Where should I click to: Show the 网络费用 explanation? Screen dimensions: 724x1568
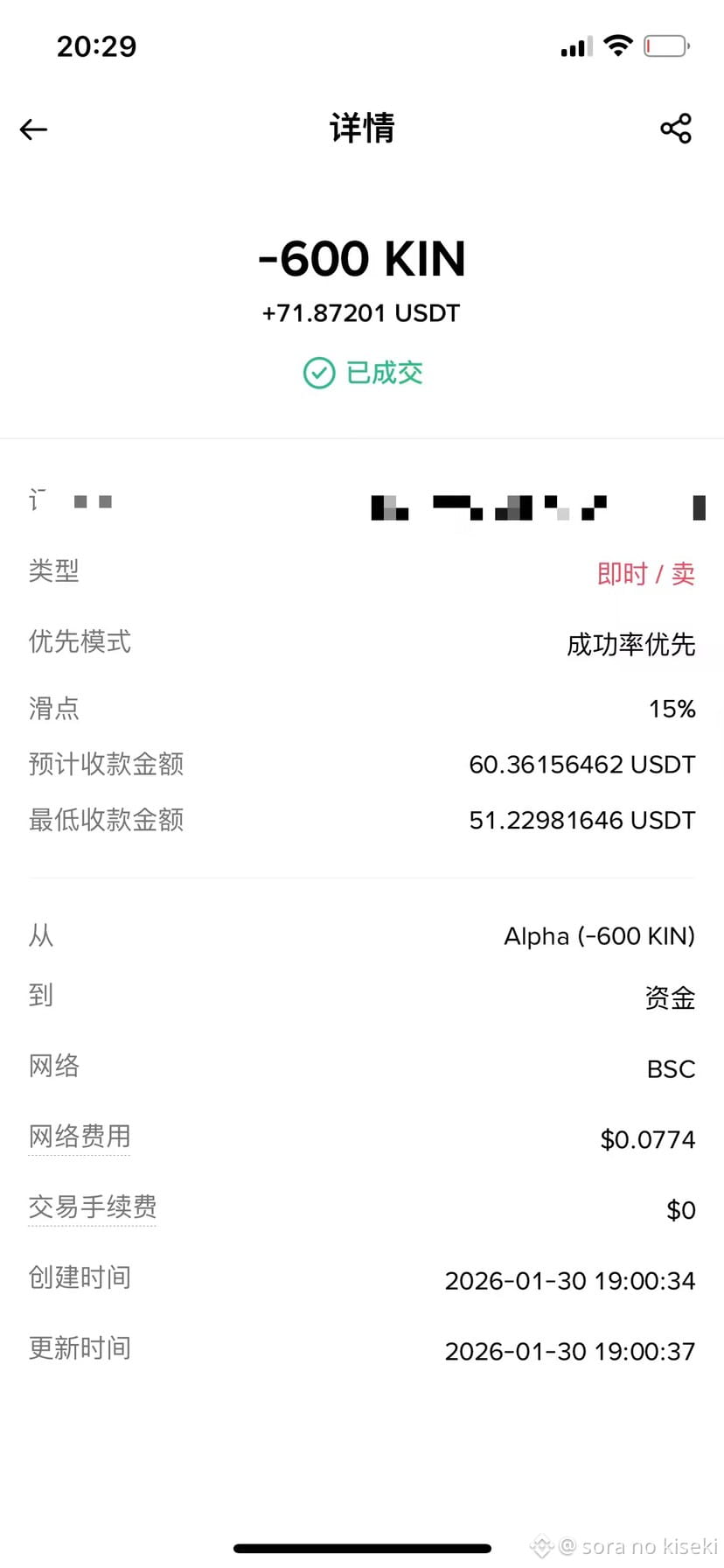coord(80,1137)
